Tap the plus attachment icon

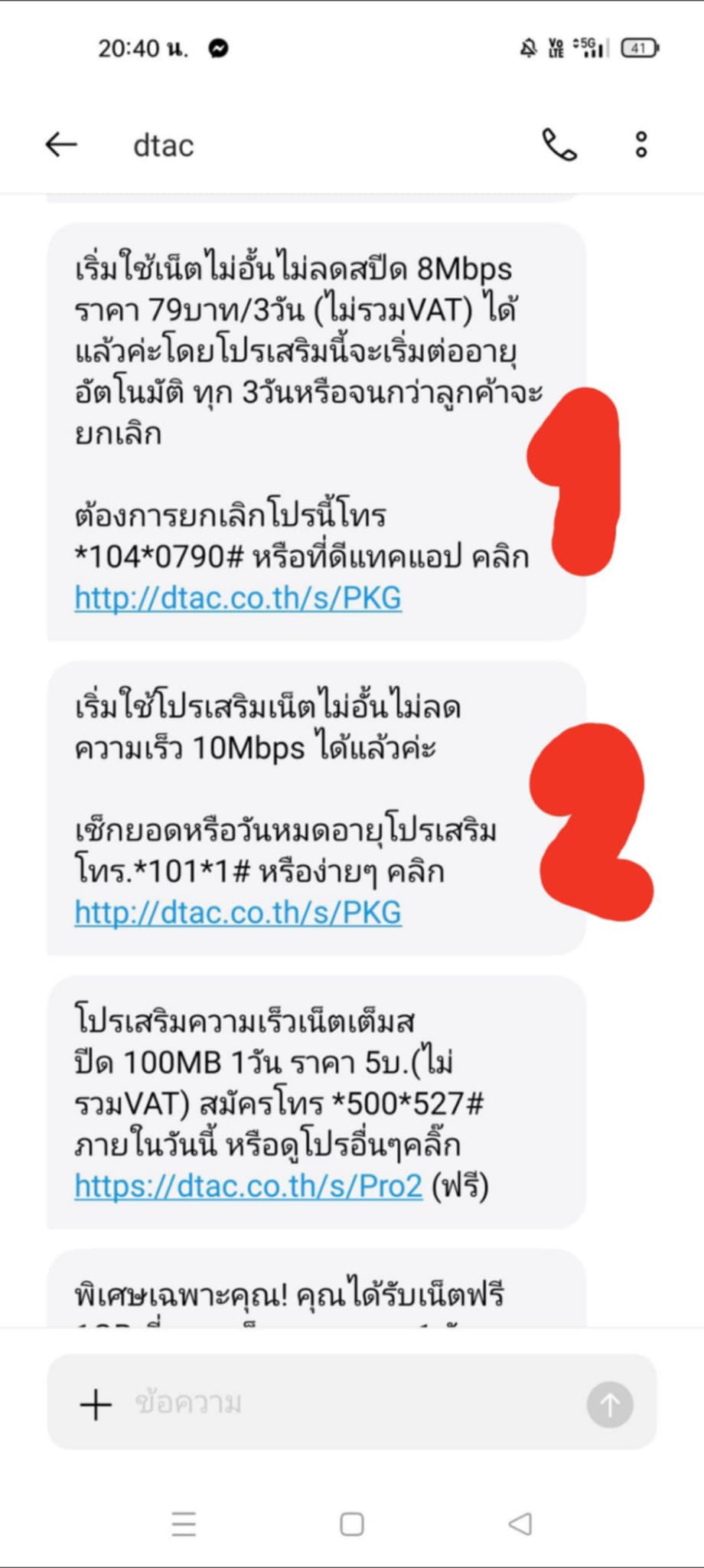click(96, 1405)
